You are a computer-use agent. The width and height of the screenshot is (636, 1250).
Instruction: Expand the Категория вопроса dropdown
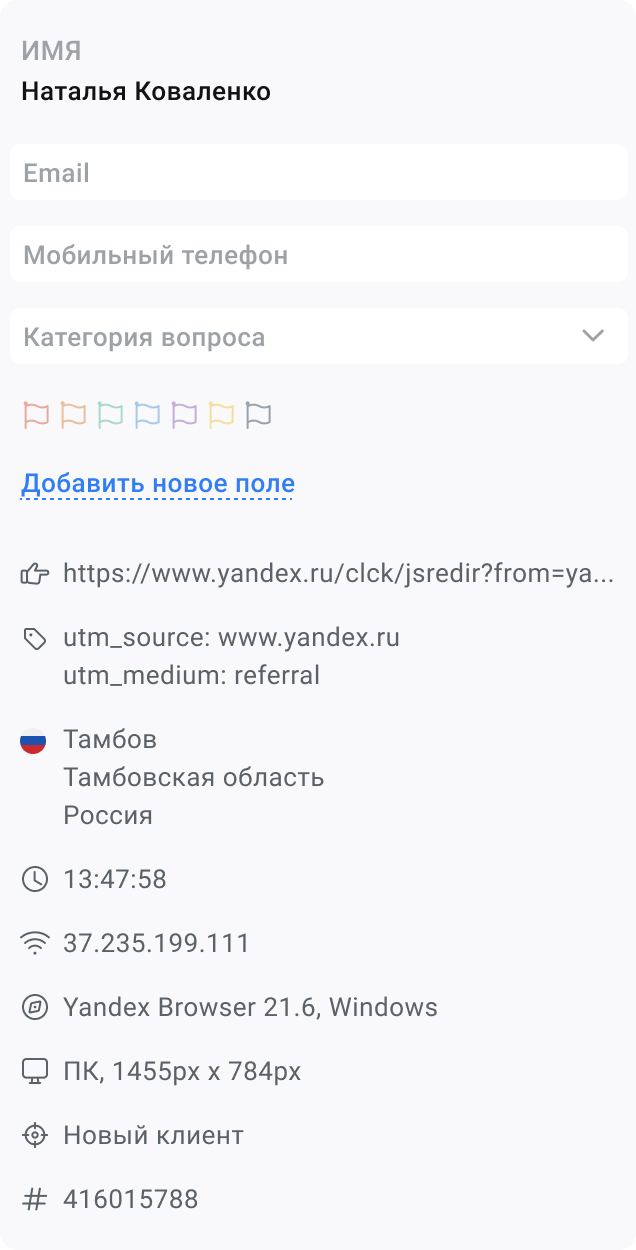coord(318,337)
